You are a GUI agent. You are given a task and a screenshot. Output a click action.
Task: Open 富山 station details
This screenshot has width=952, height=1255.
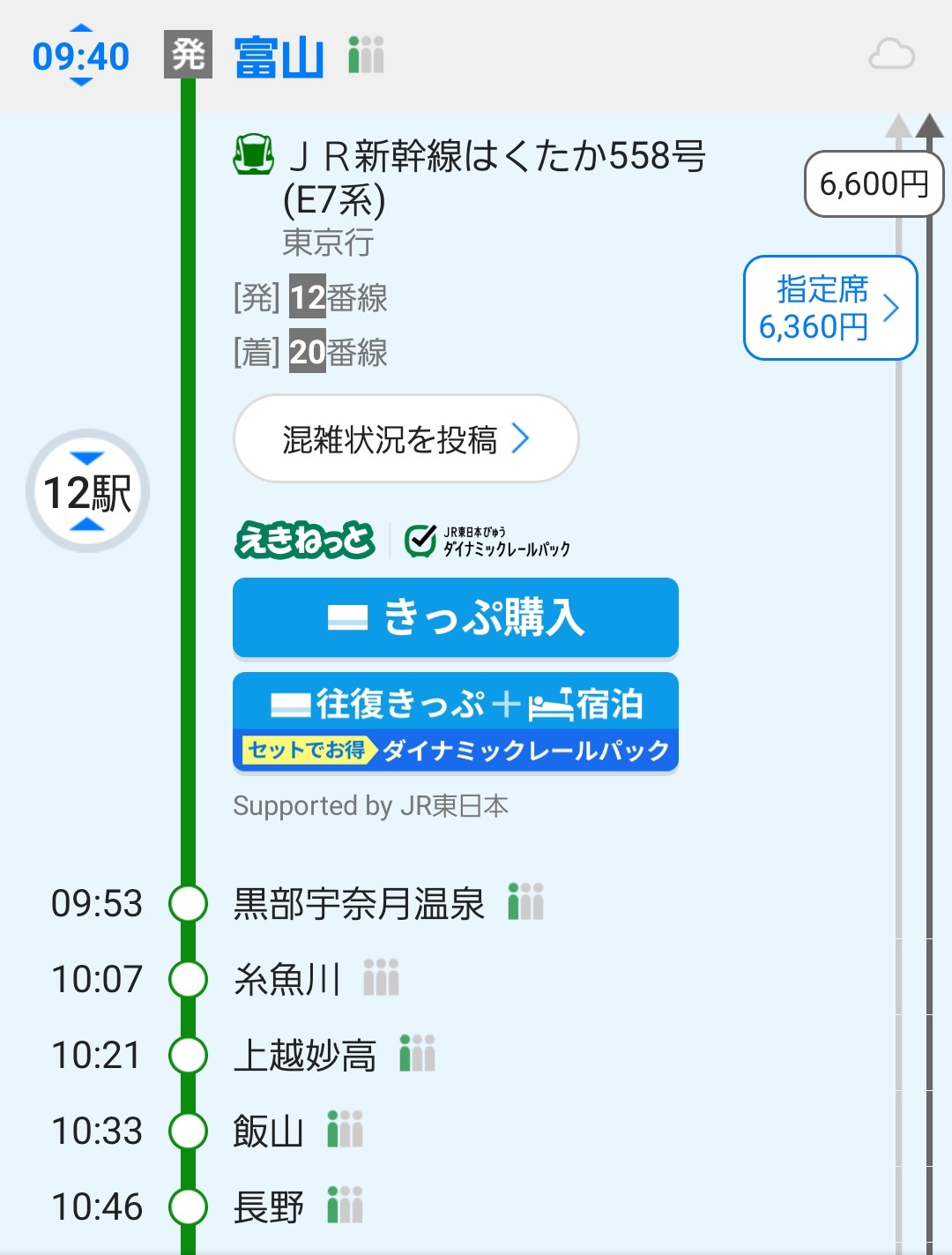coord(279,56)
